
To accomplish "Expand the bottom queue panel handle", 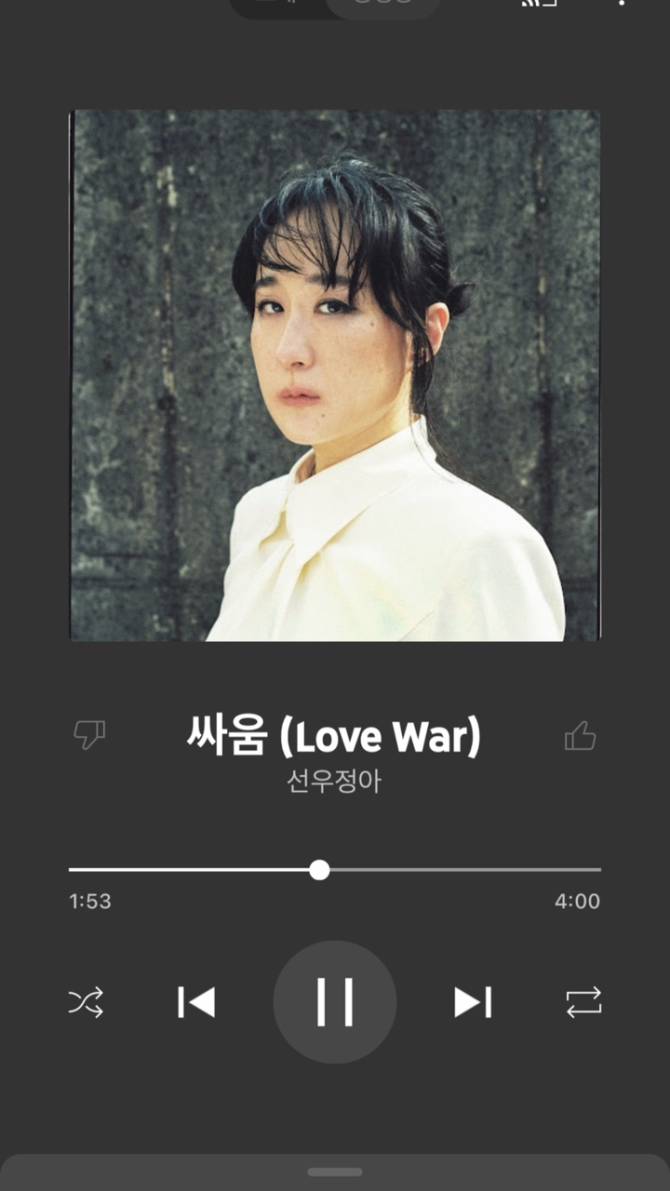I will pos(335,1172).
